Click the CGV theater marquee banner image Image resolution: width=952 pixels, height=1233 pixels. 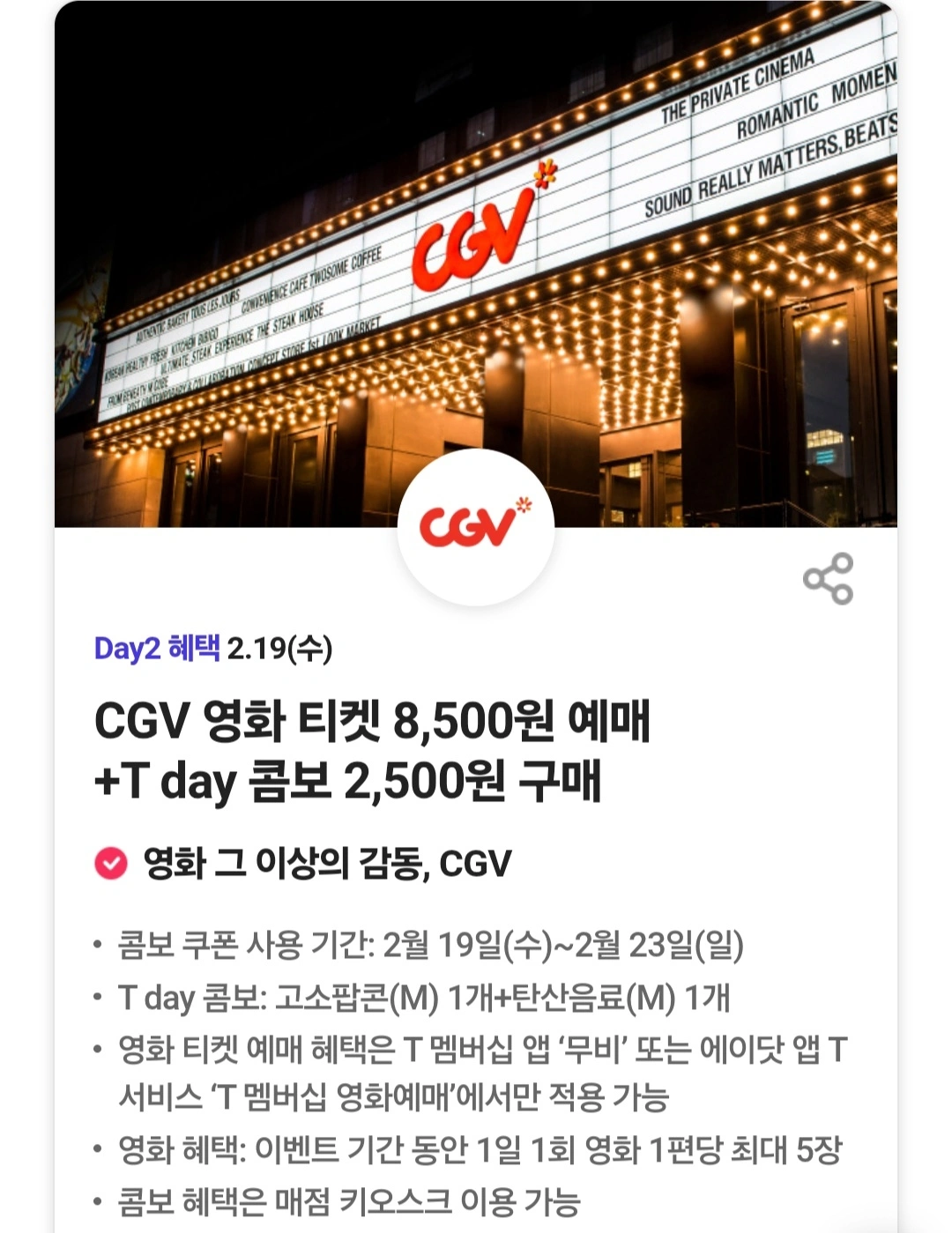[476, 264]
